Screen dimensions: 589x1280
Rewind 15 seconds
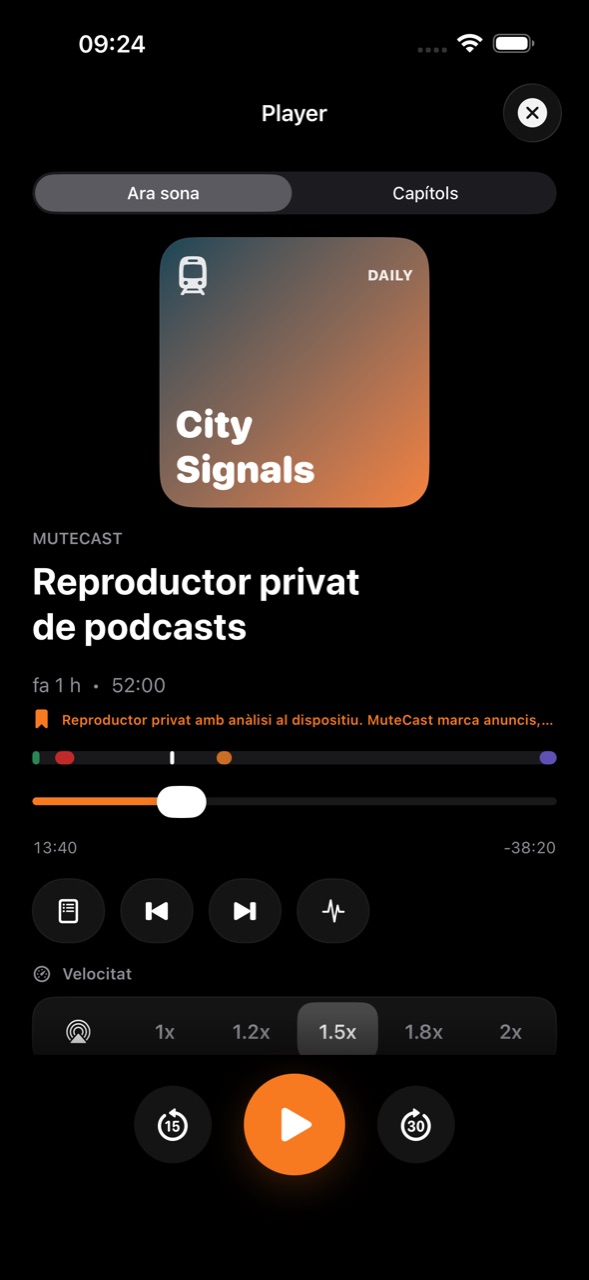[x=173, y=1125]
